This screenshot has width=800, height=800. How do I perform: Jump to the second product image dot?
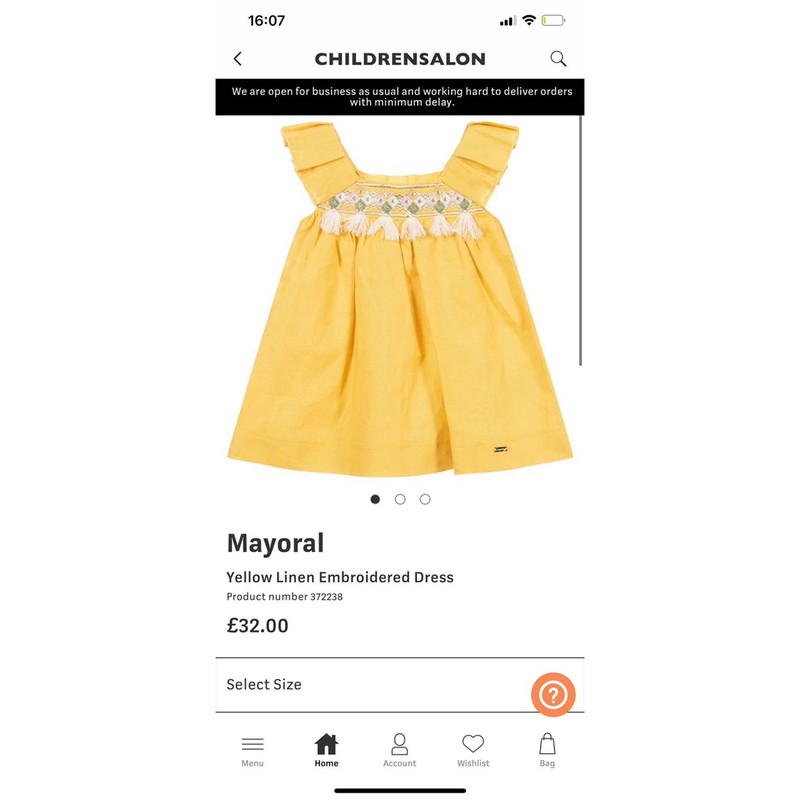pyautogui.click(x=400, y=499)
